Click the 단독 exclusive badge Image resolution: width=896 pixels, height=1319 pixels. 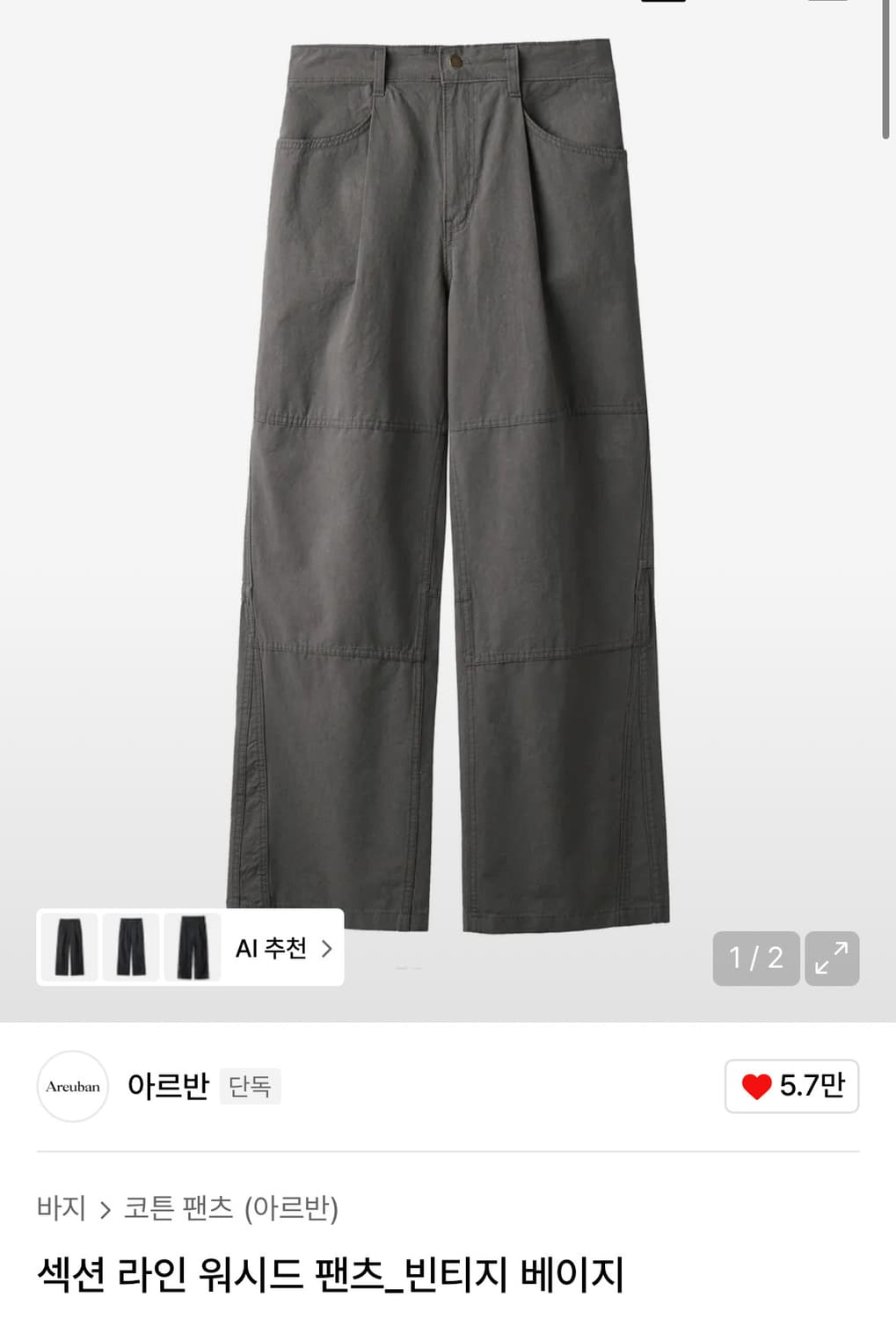pyautogui.click(x=251, y=1088)
